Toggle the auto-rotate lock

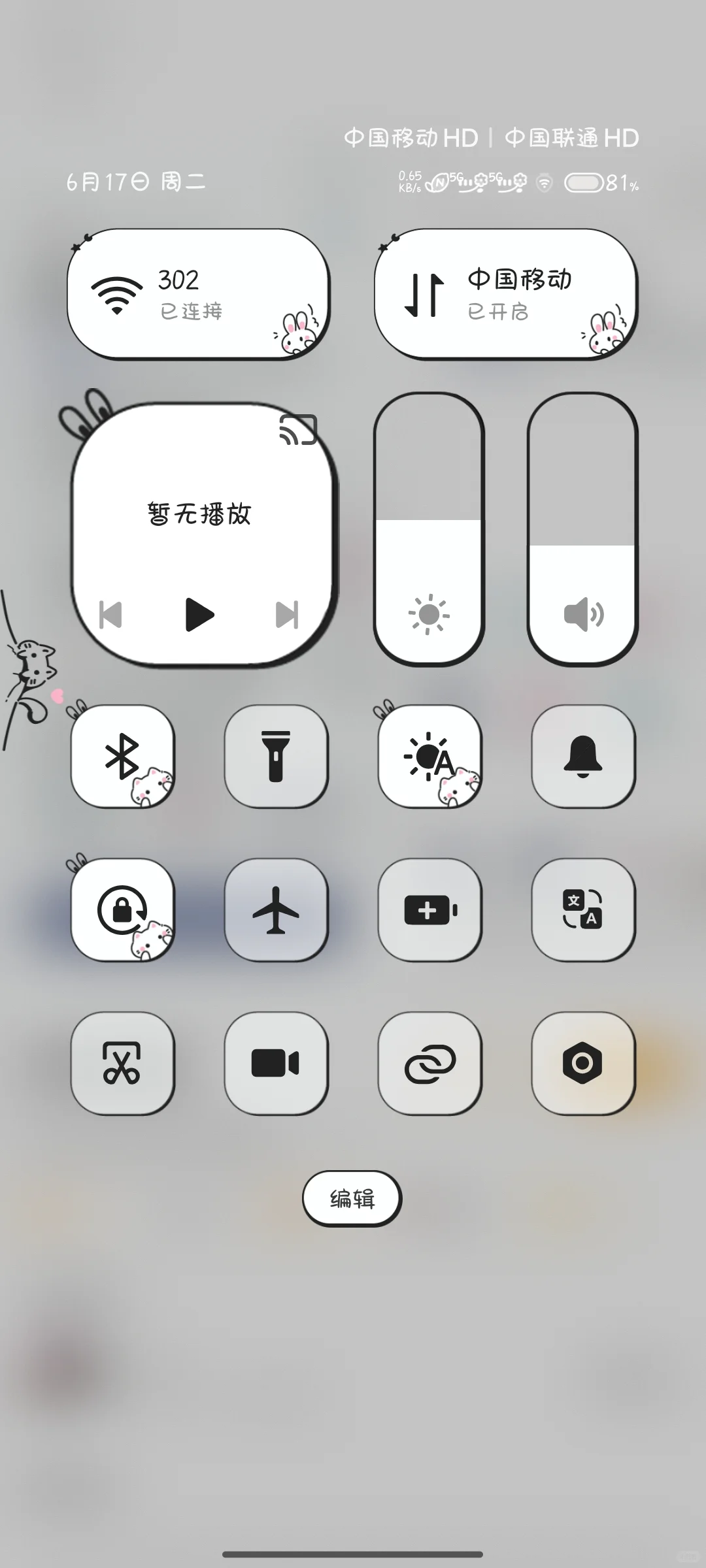(124, 910)
